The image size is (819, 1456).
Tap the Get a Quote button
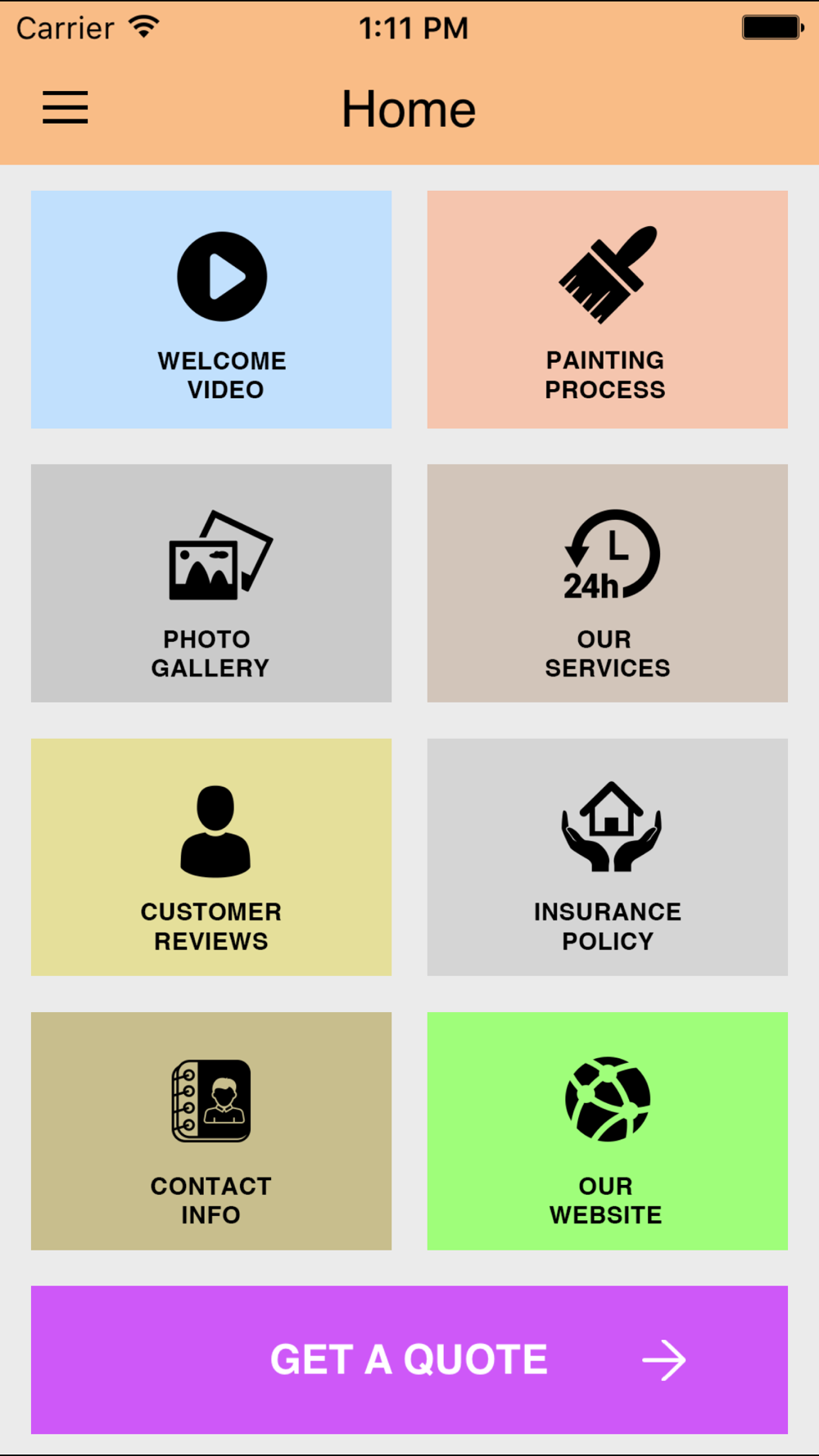(x=409, y=1359)
